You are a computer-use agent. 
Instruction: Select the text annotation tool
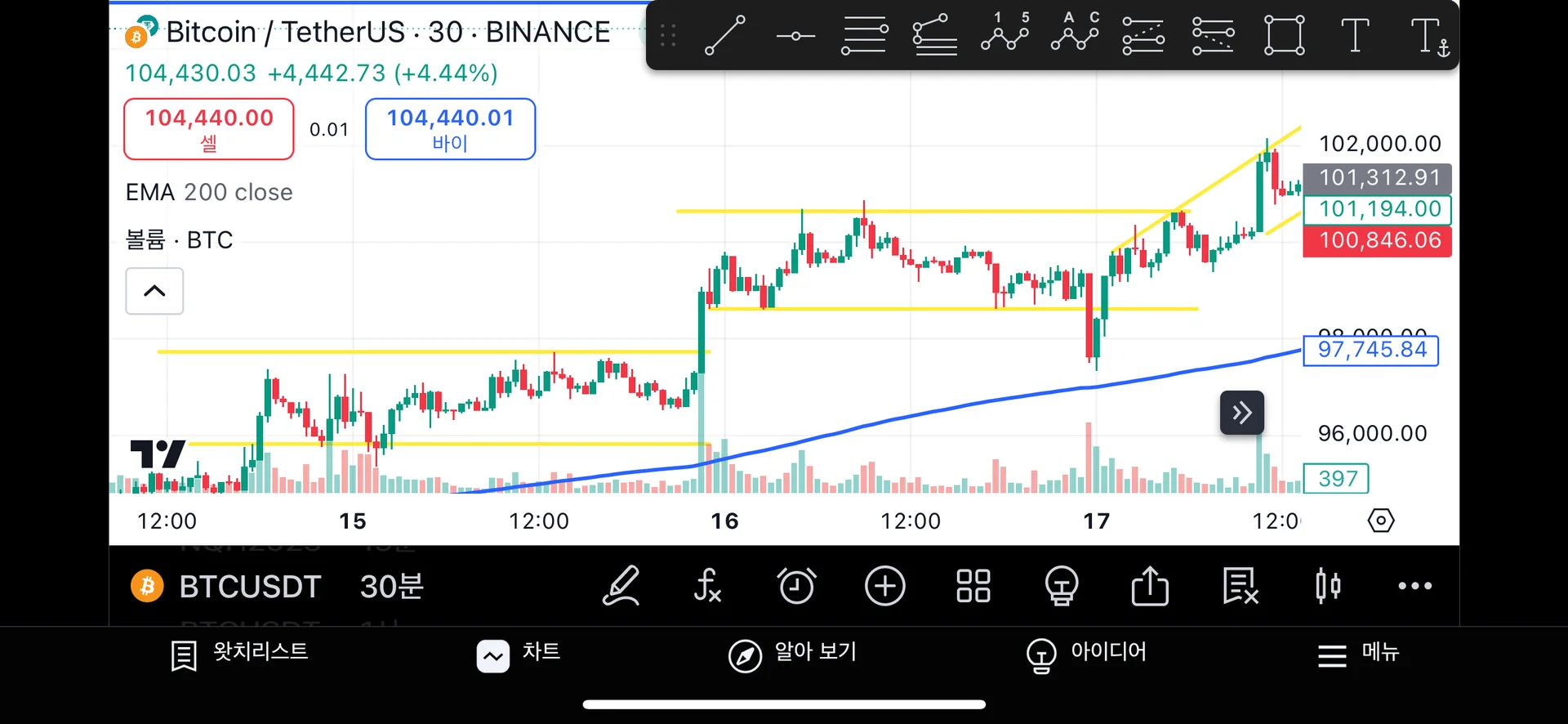pos(1355,35)
